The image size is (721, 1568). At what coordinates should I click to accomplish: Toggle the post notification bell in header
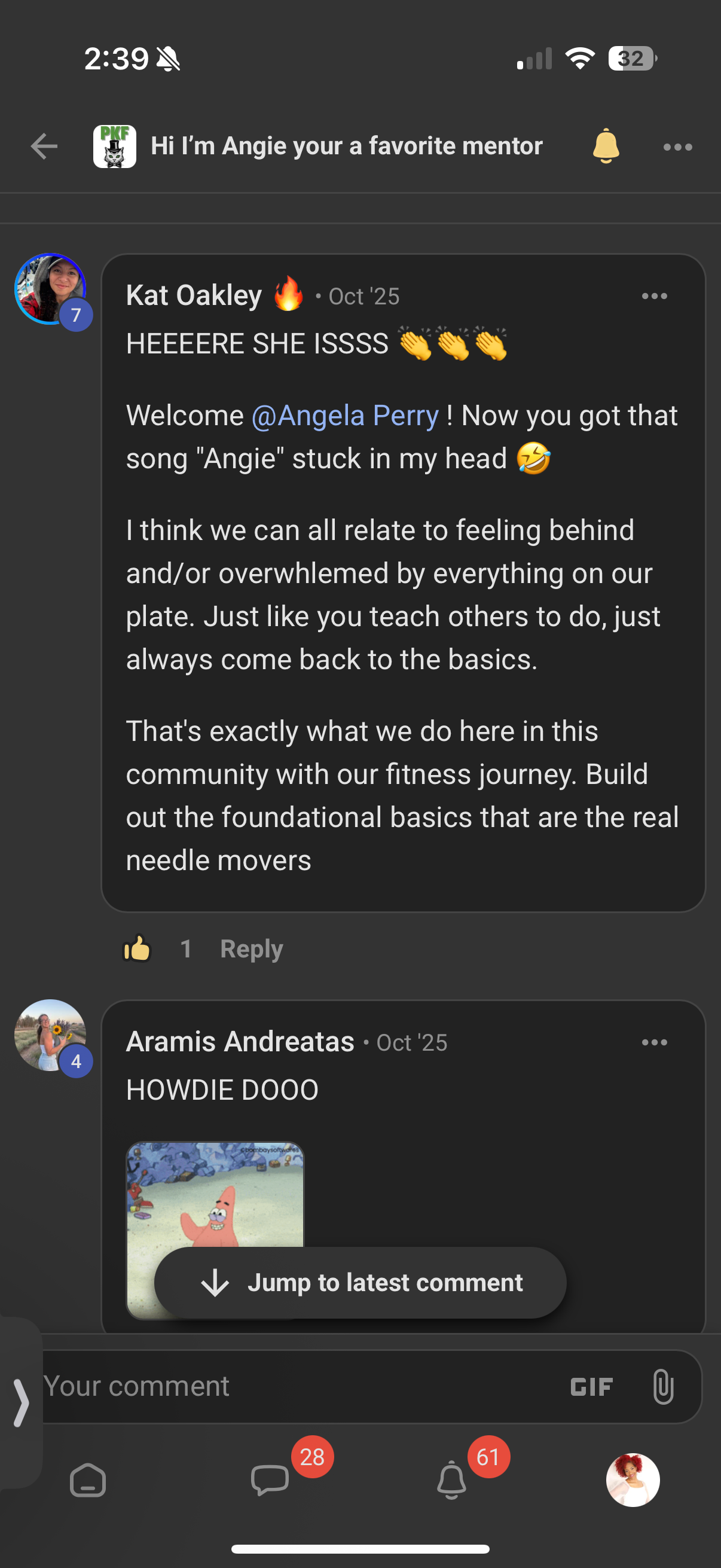click(x=606, y=147)
